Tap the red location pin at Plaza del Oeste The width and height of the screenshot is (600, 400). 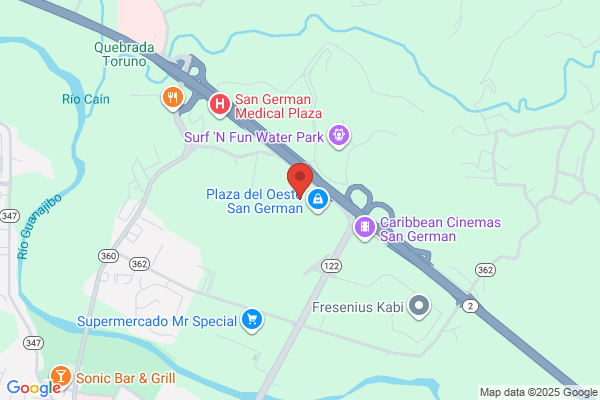pyautogui.click(x=300, y=180)
